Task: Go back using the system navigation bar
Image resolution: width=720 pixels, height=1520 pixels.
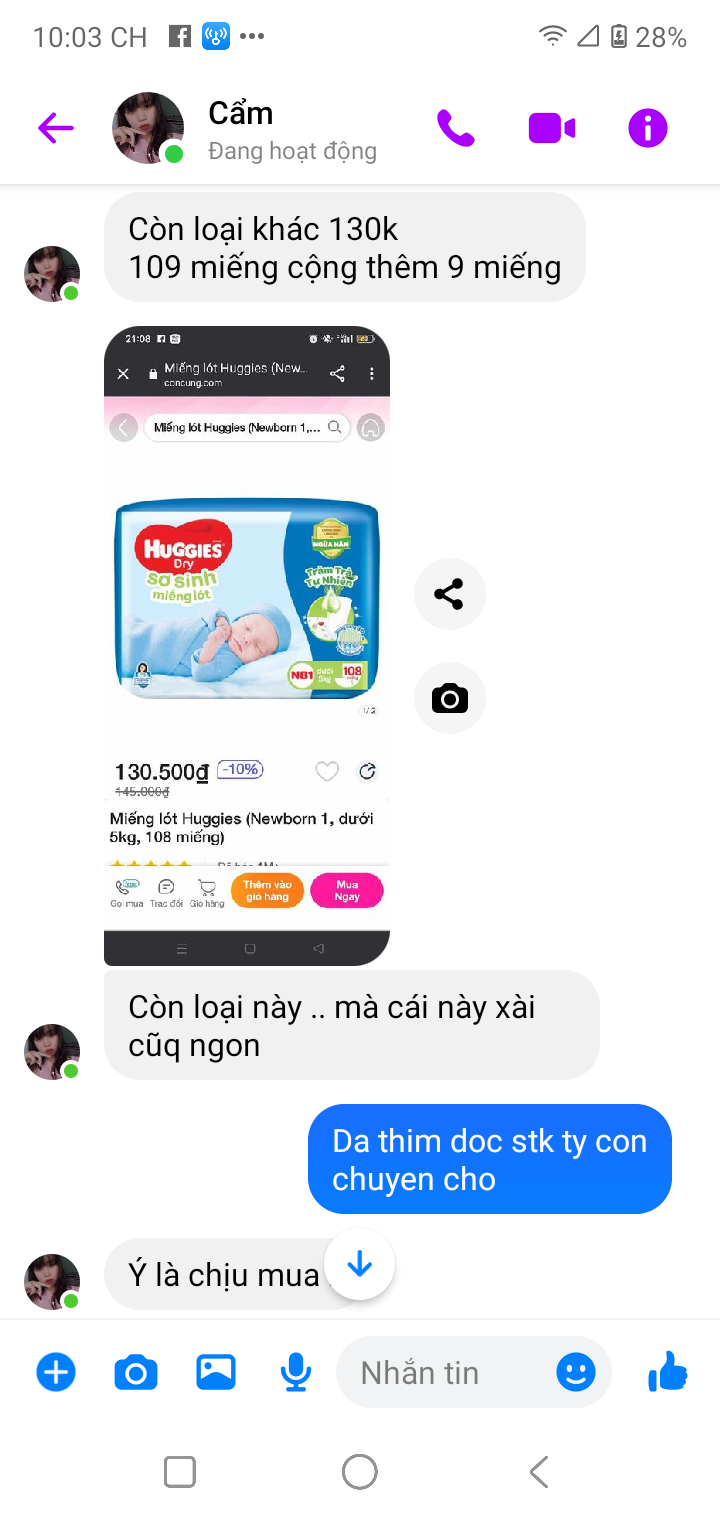Action: click(539, 1472)
